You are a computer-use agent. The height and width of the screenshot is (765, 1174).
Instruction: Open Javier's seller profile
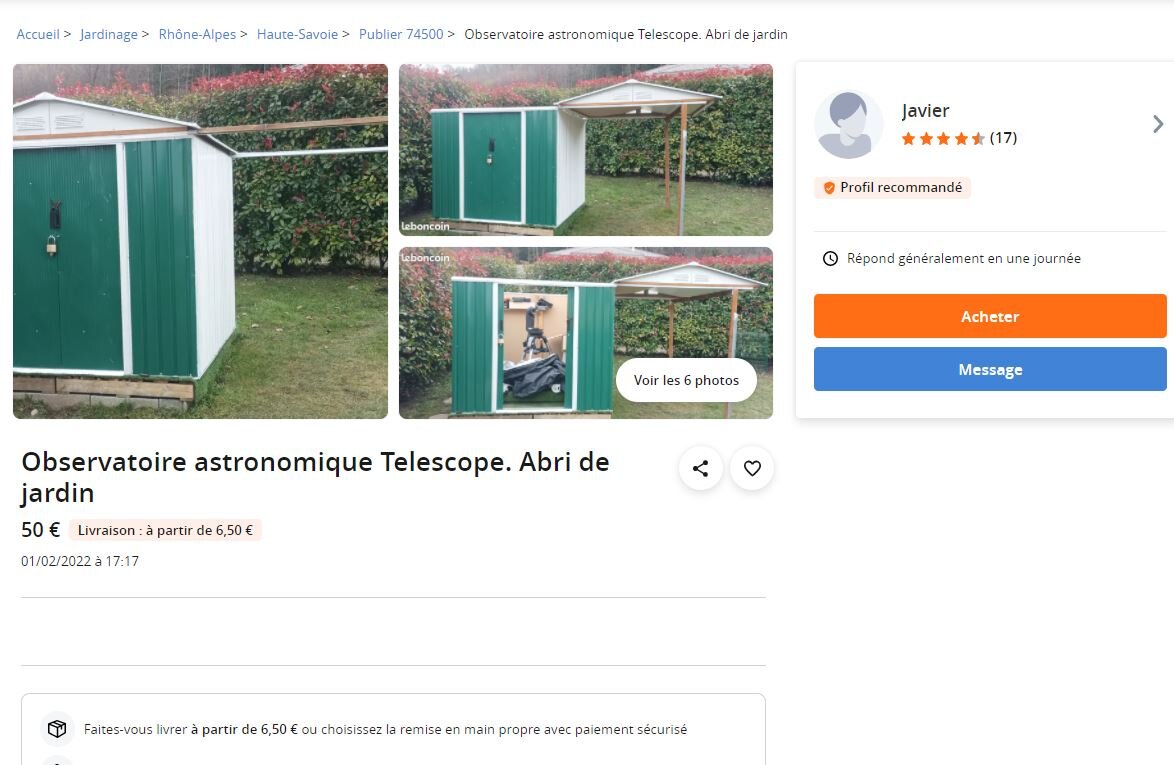(x=925, y=111)
